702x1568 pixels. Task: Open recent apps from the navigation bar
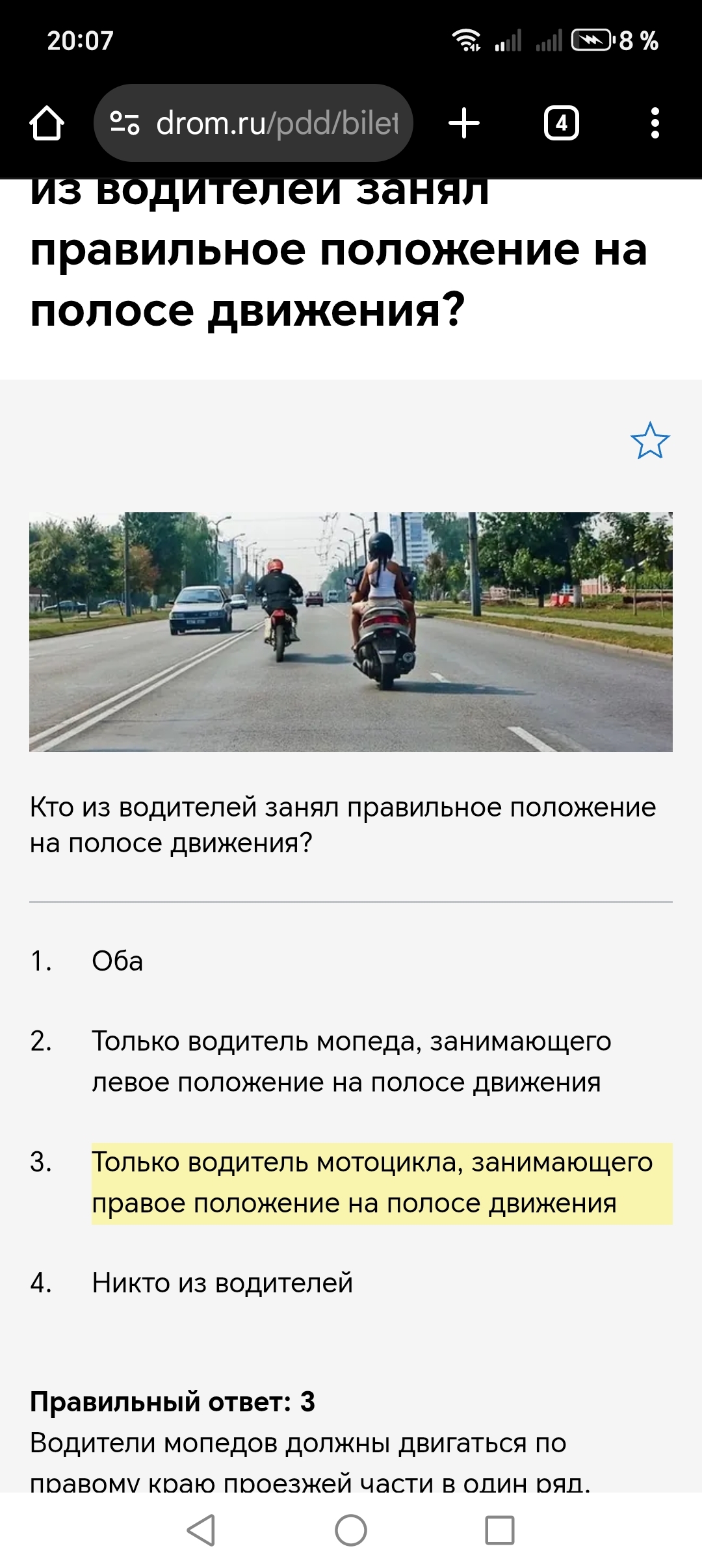coord(500,1530)
